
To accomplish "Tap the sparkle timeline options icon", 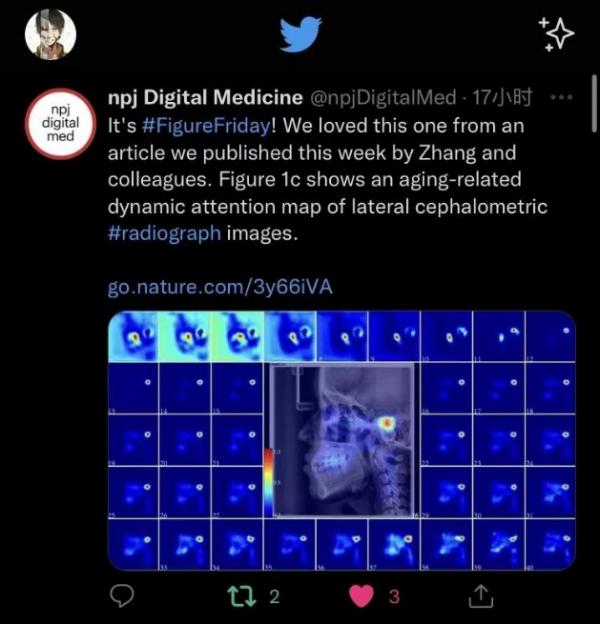I will click(x=556, y=33).
